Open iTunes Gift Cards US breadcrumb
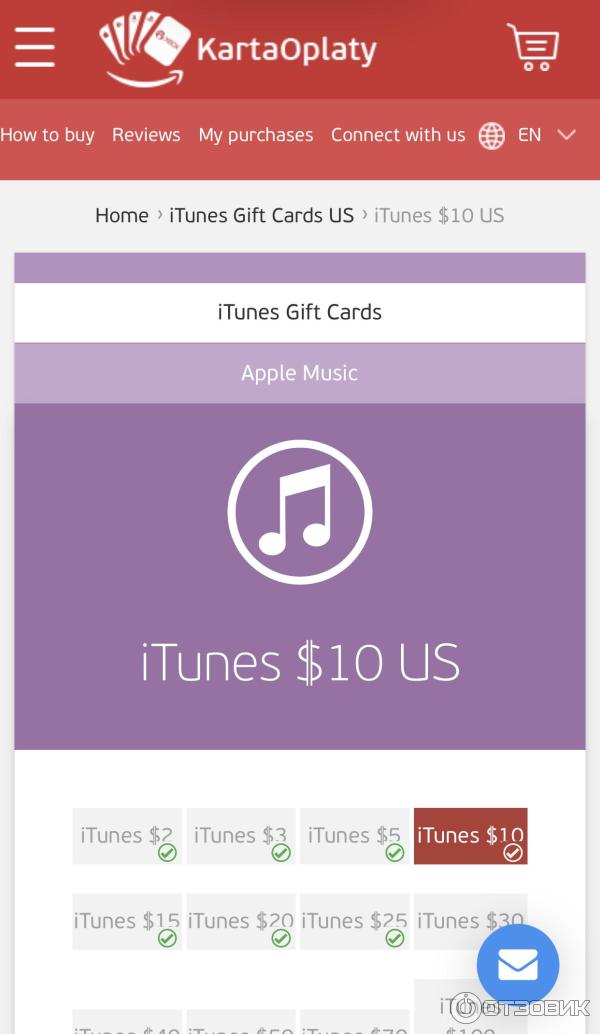Screen dimensions: 600x1034 coord(262,215)
